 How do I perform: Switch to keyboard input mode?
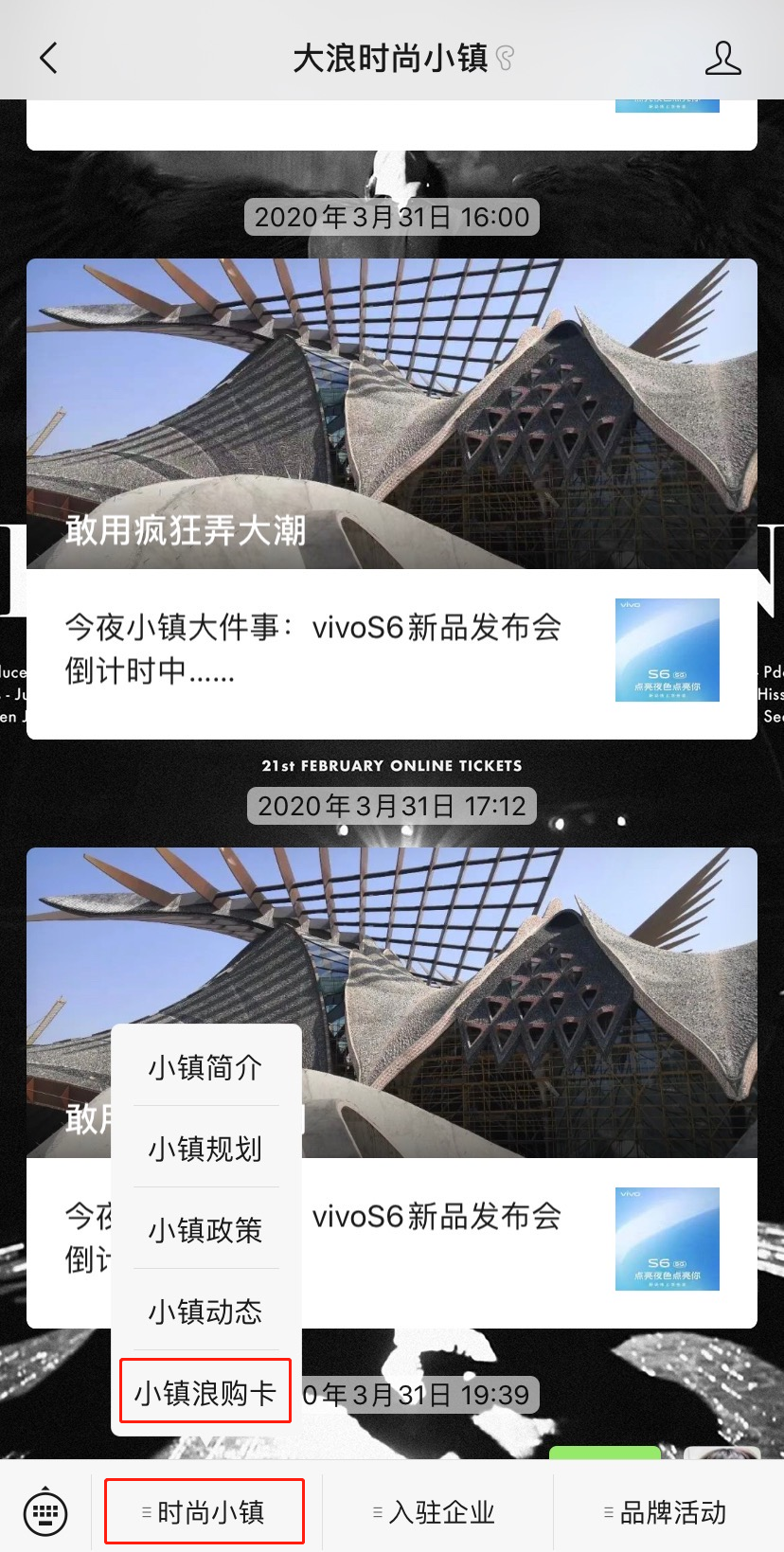45,1512
